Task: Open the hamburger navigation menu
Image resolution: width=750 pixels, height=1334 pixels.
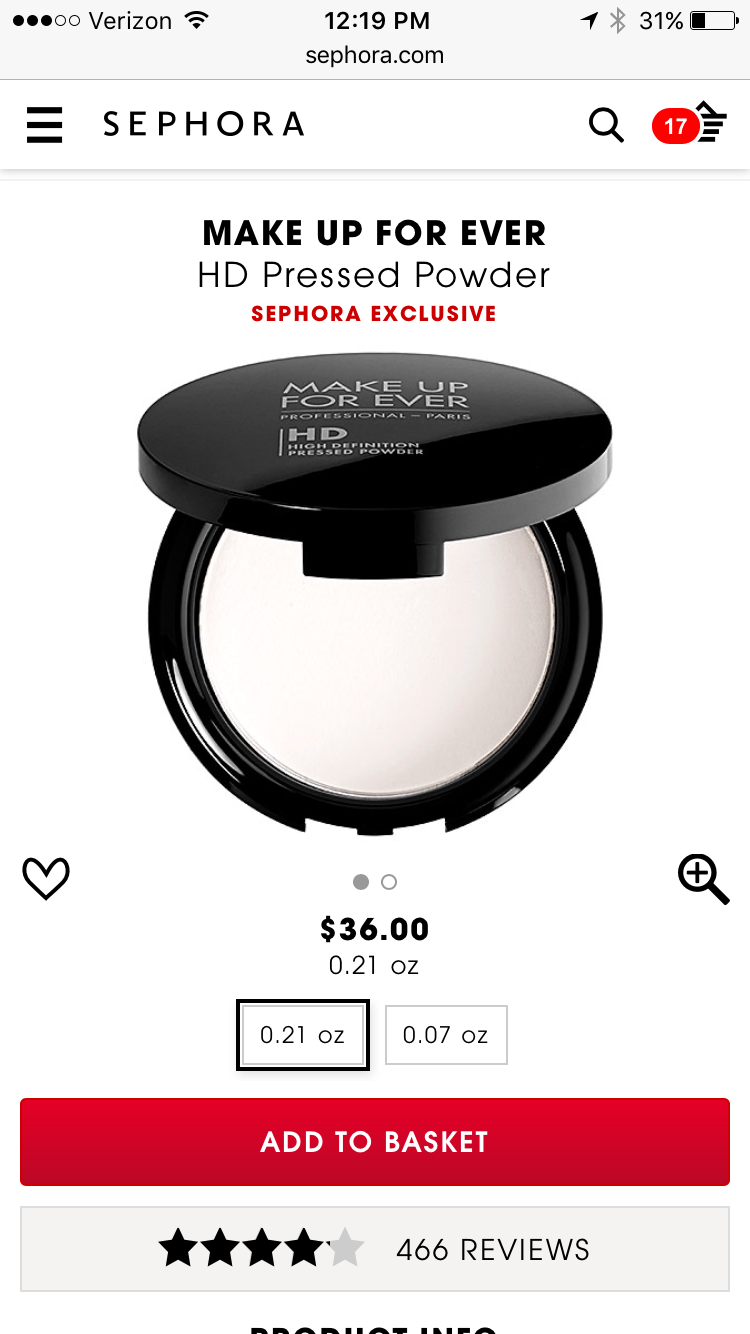Action: [x=44, y=125]
